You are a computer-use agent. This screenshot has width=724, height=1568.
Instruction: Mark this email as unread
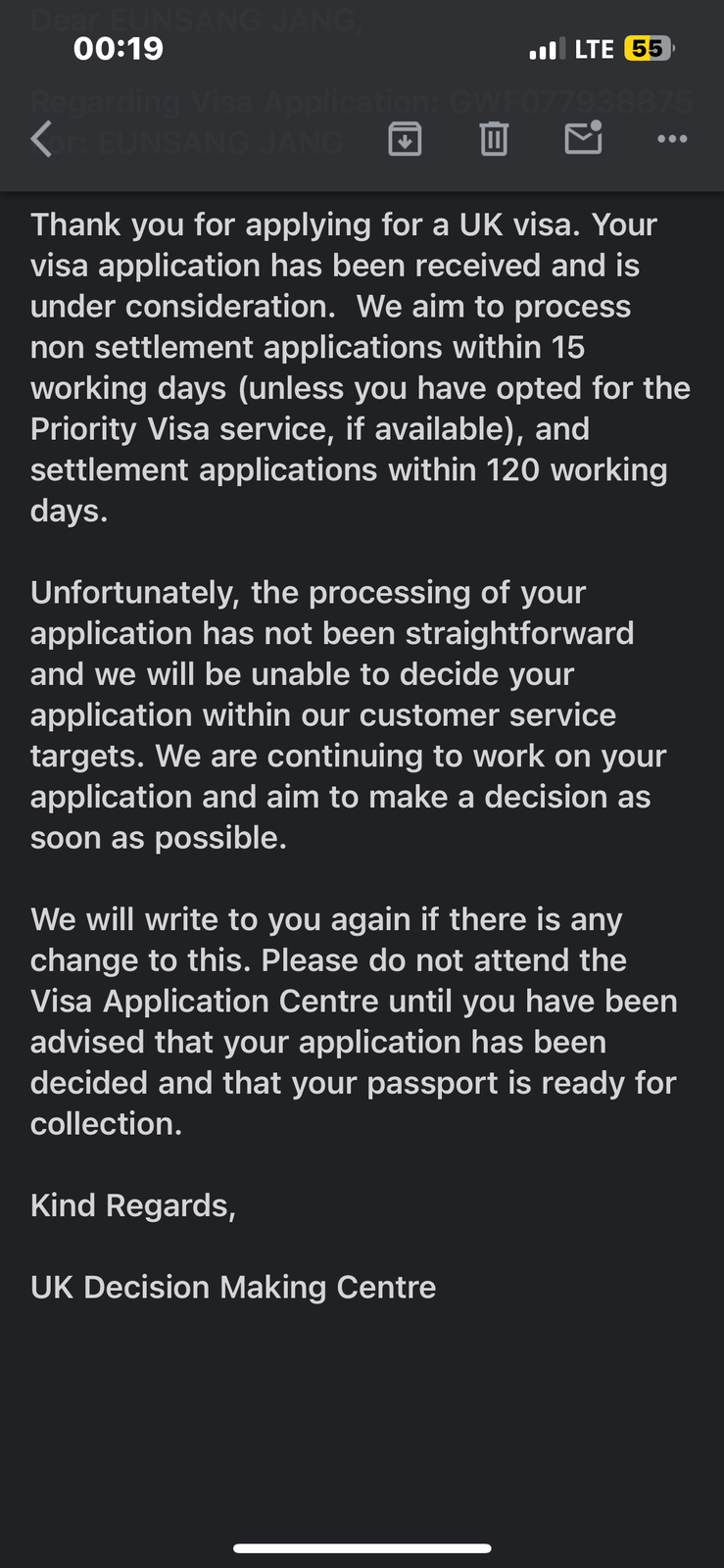583,138
